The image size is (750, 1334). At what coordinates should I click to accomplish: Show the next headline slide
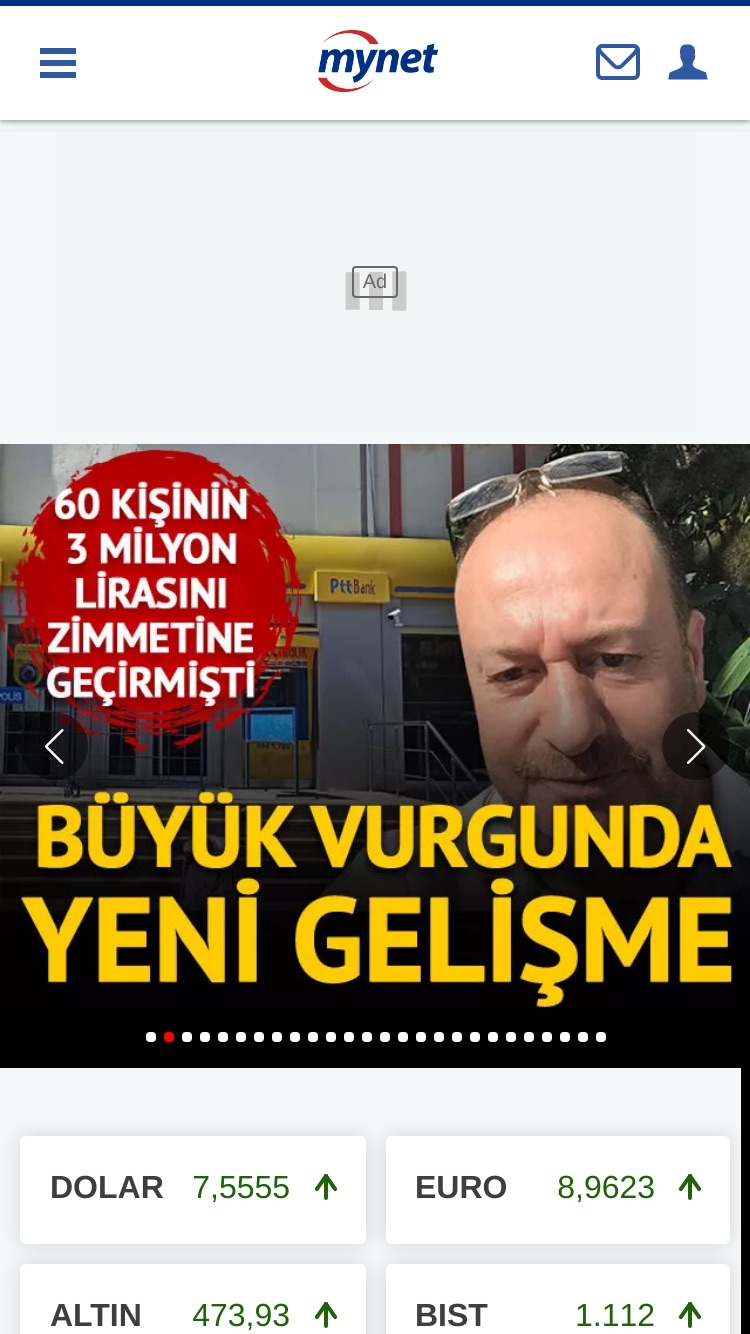(x=695, y=746)
